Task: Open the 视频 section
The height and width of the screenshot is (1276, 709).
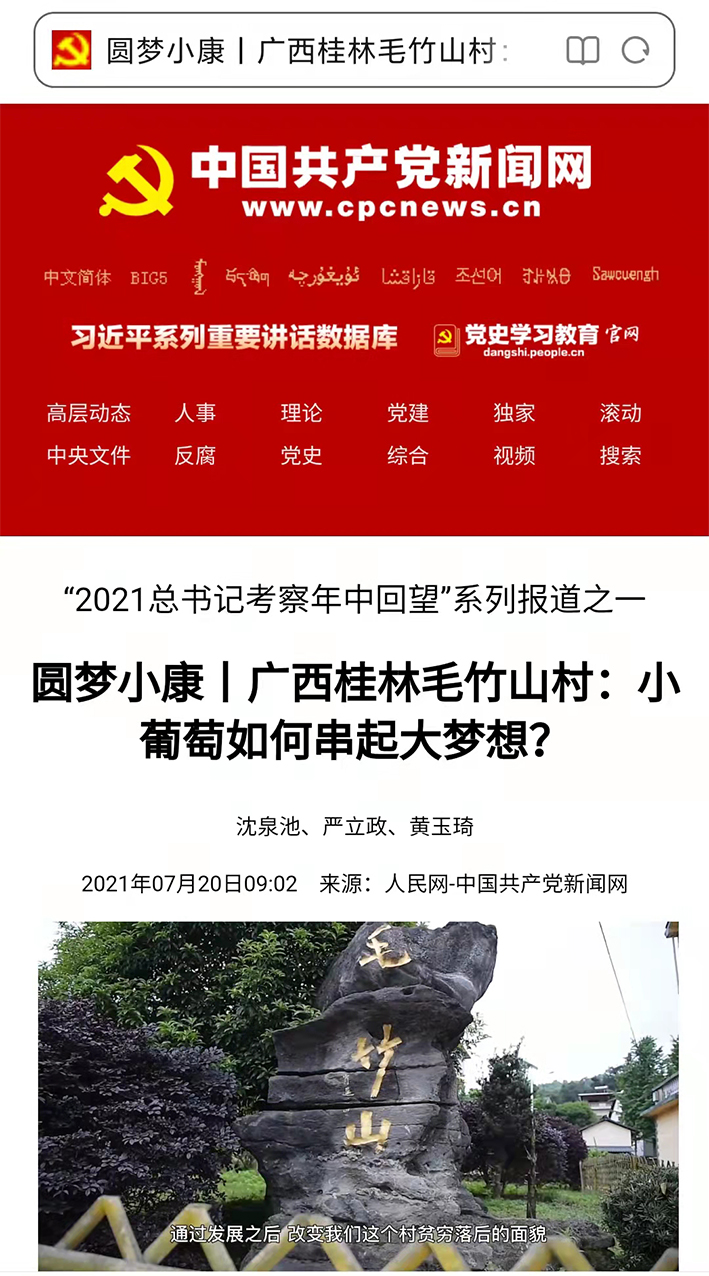Action: click(514, 456)
